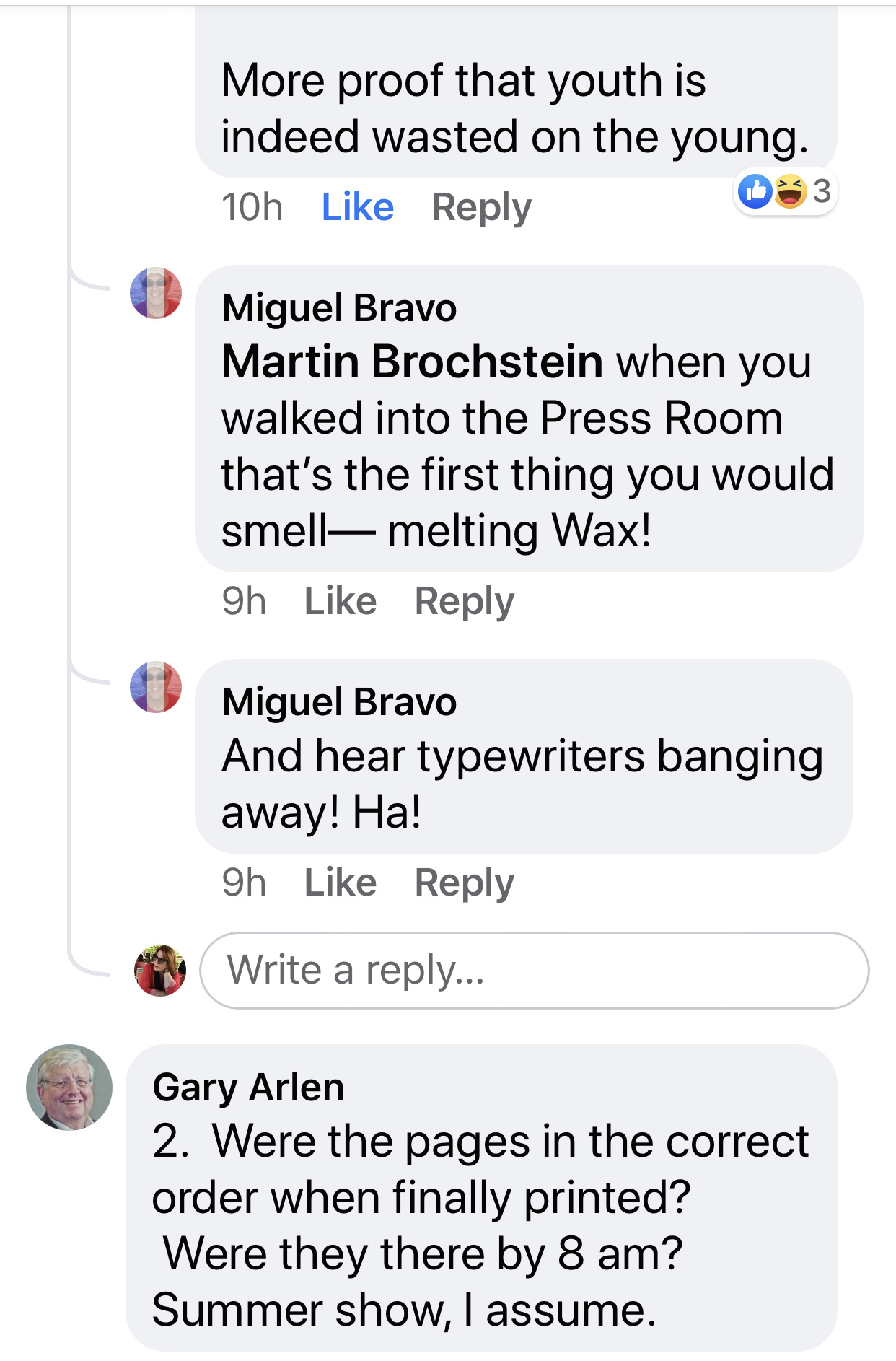Like Miguel Bravo's melting Wax comment

tap(340, 600)
